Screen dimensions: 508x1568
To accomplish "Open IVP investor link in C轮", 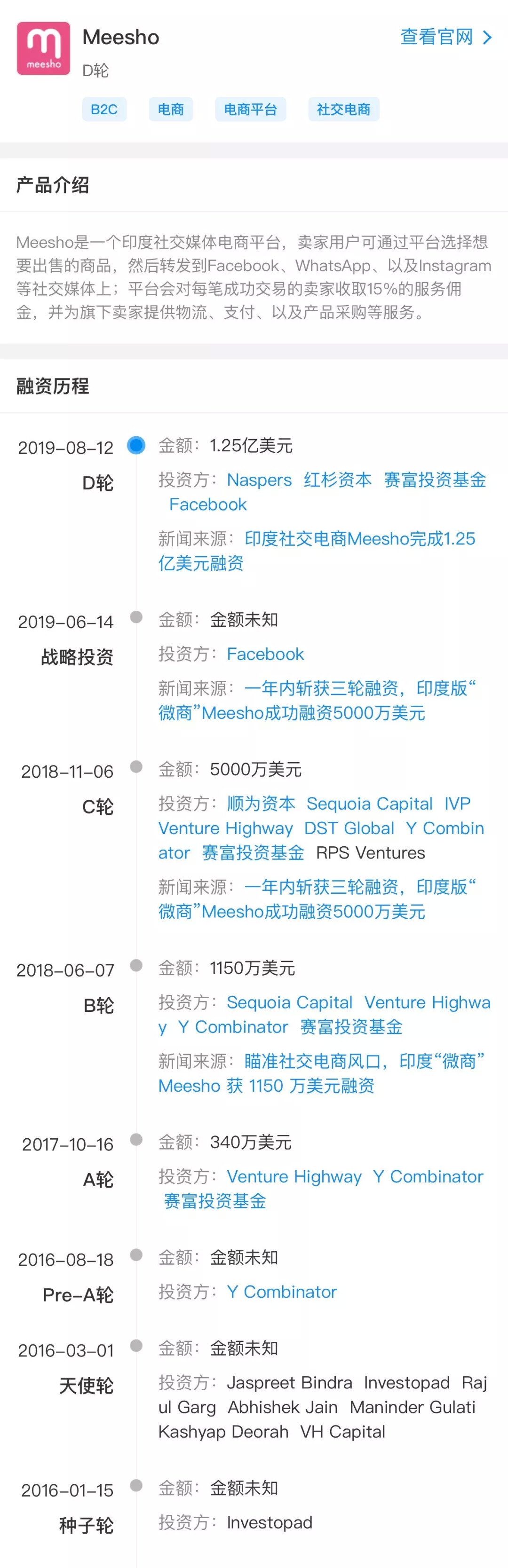I will (x=457, y=804).
